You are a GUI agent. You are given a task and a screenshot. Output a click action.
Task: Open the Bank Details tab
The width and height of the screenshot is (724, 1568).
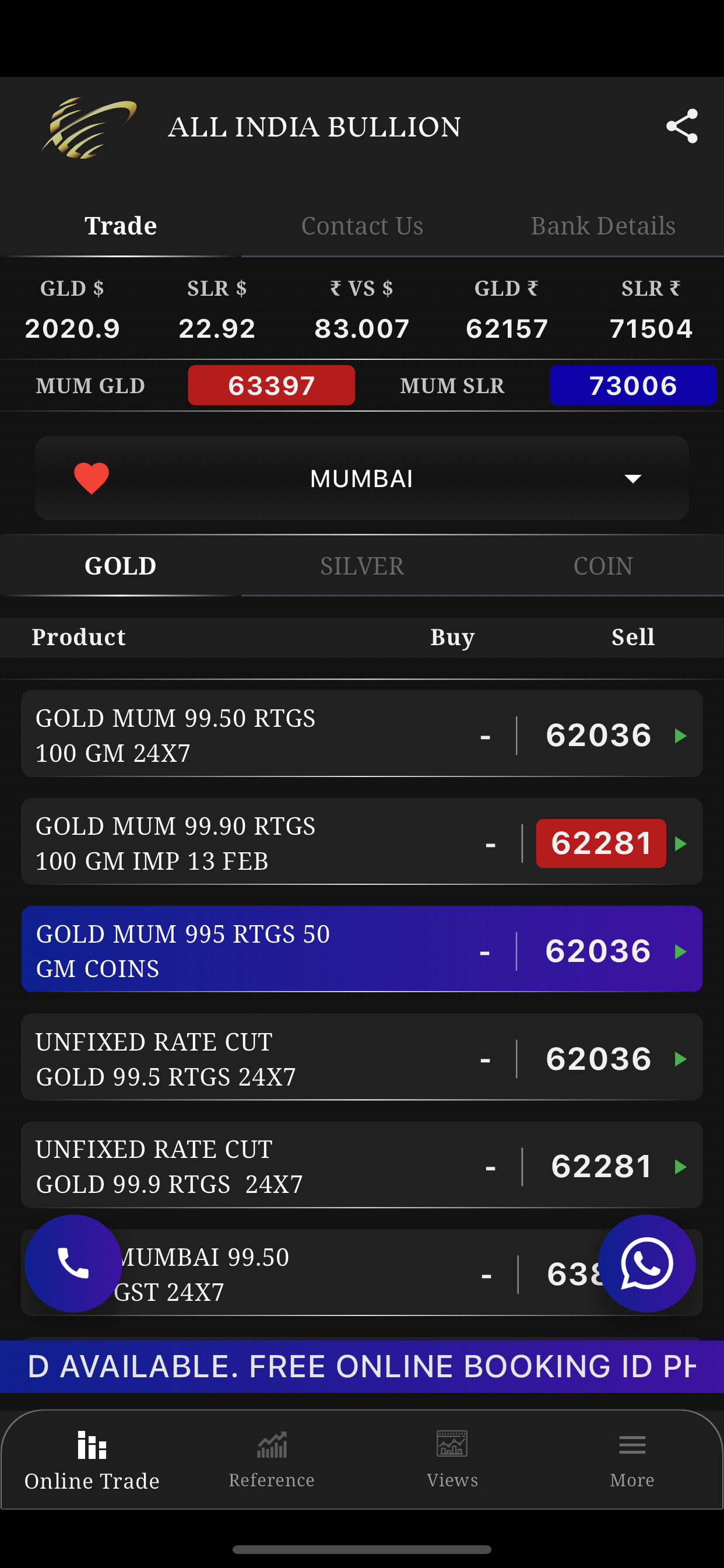pyautogui.click(x=603, y=226)
